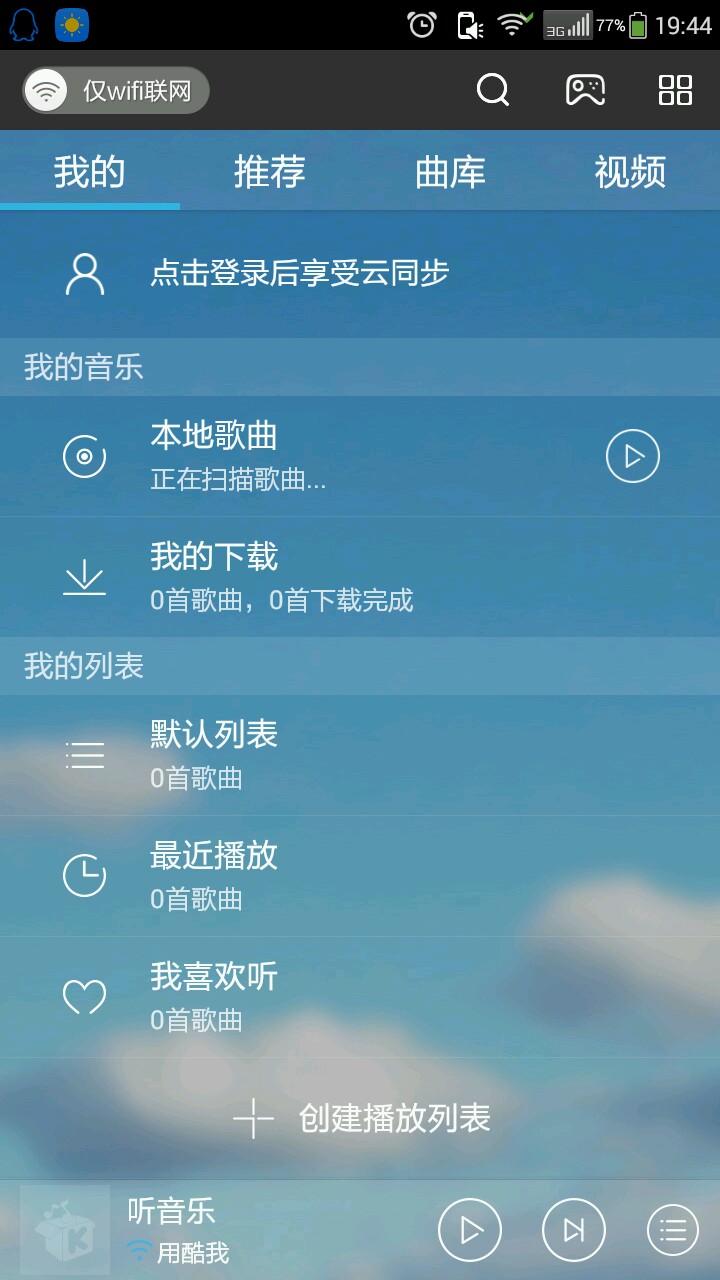Open the game controller icon
The width and height of the screenshot is (720, 1280).
pos(585,90)
